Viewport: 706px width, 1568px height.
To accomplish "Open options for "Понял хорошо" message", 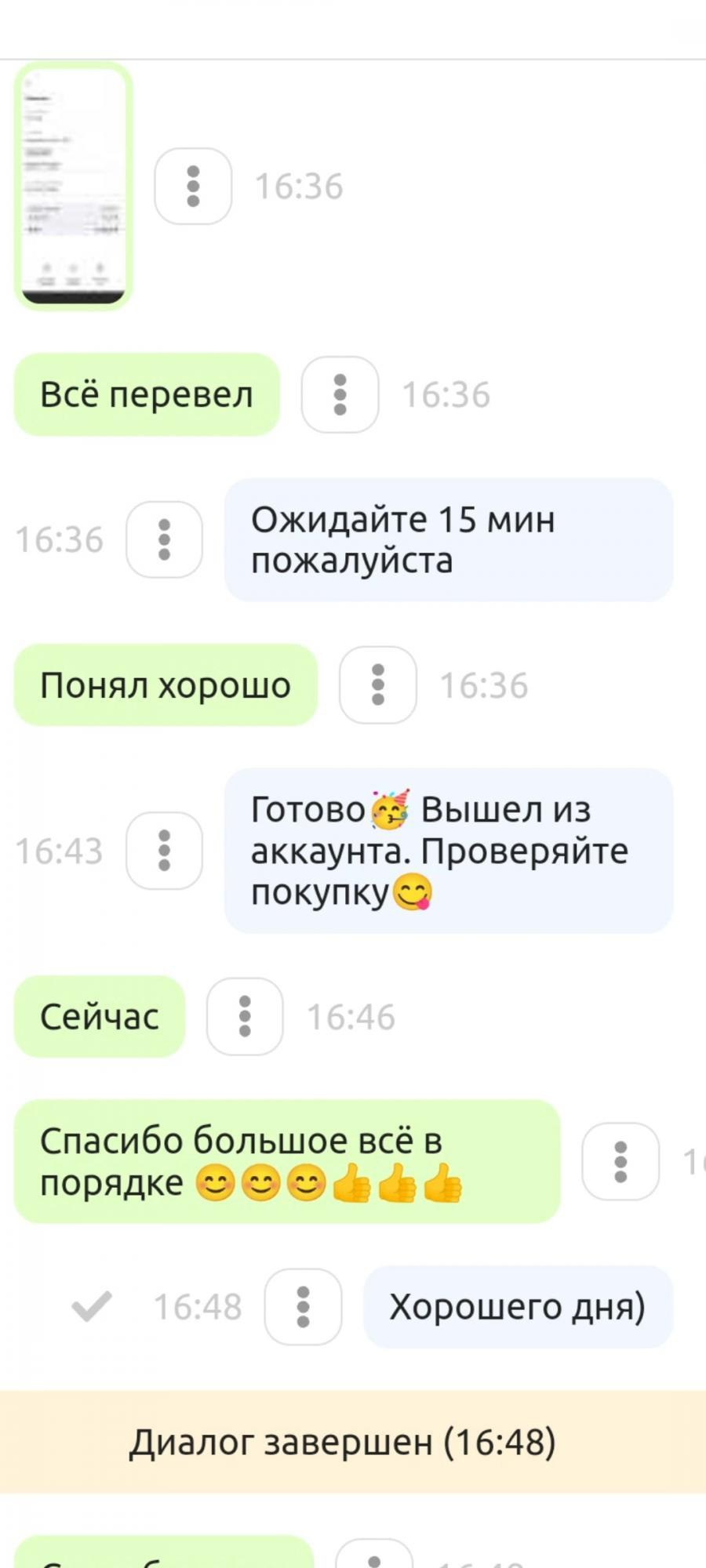I will coord(378,684).
